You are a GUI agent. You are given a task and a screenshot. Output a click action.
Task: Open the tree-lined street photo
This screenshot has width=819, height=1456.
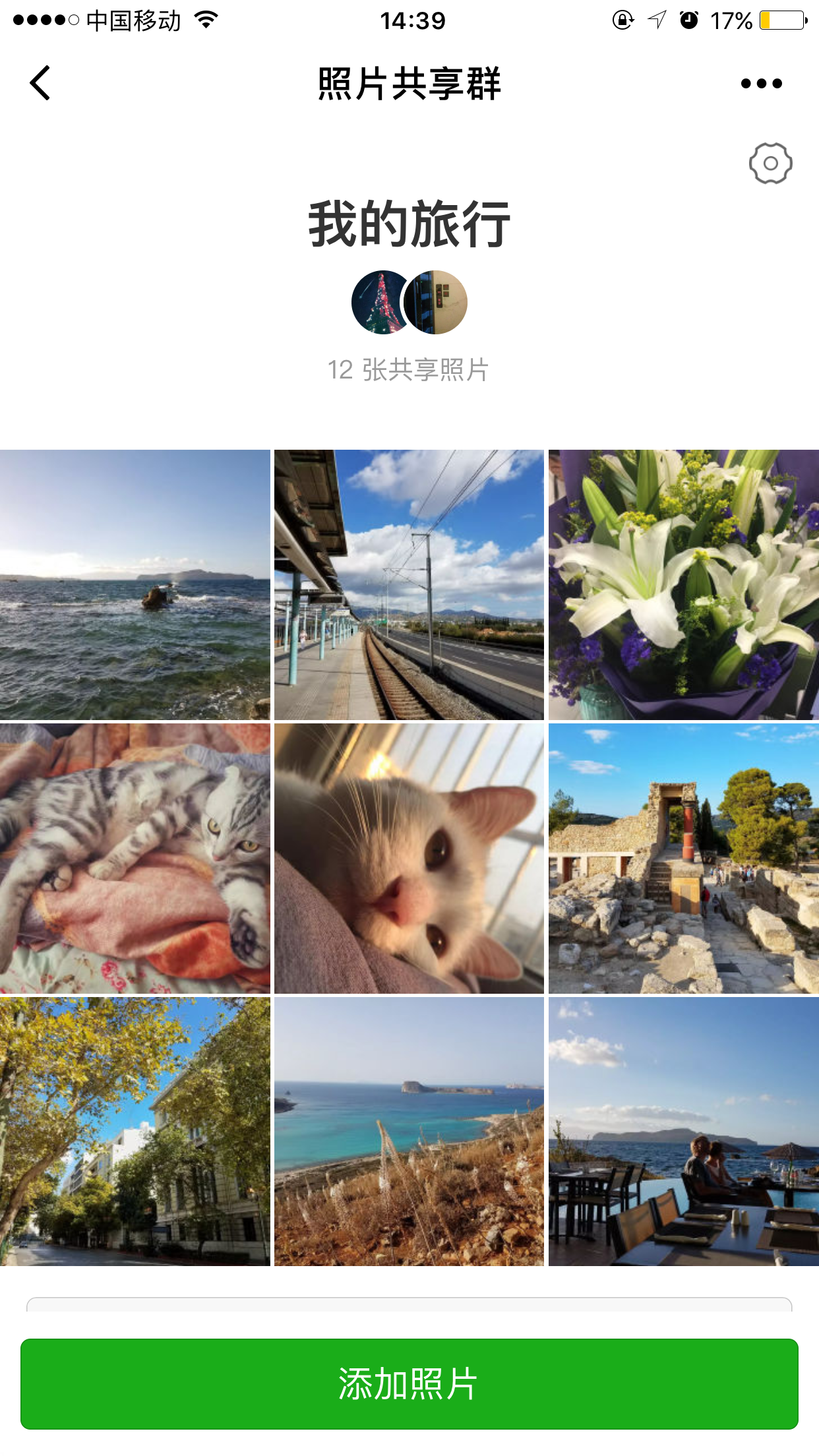[x=135, y=1132]
